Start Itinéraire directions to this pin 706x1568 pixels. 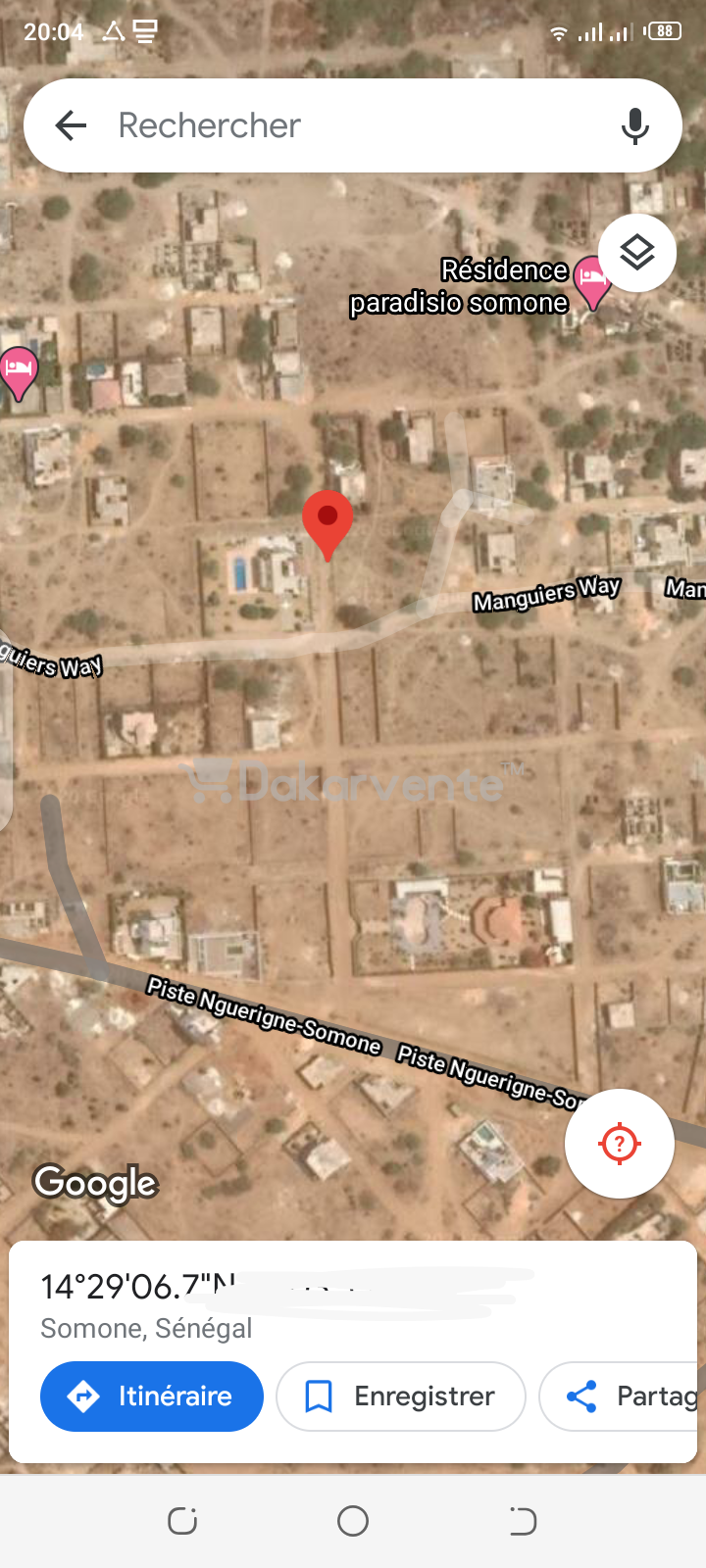(152, 1396)
